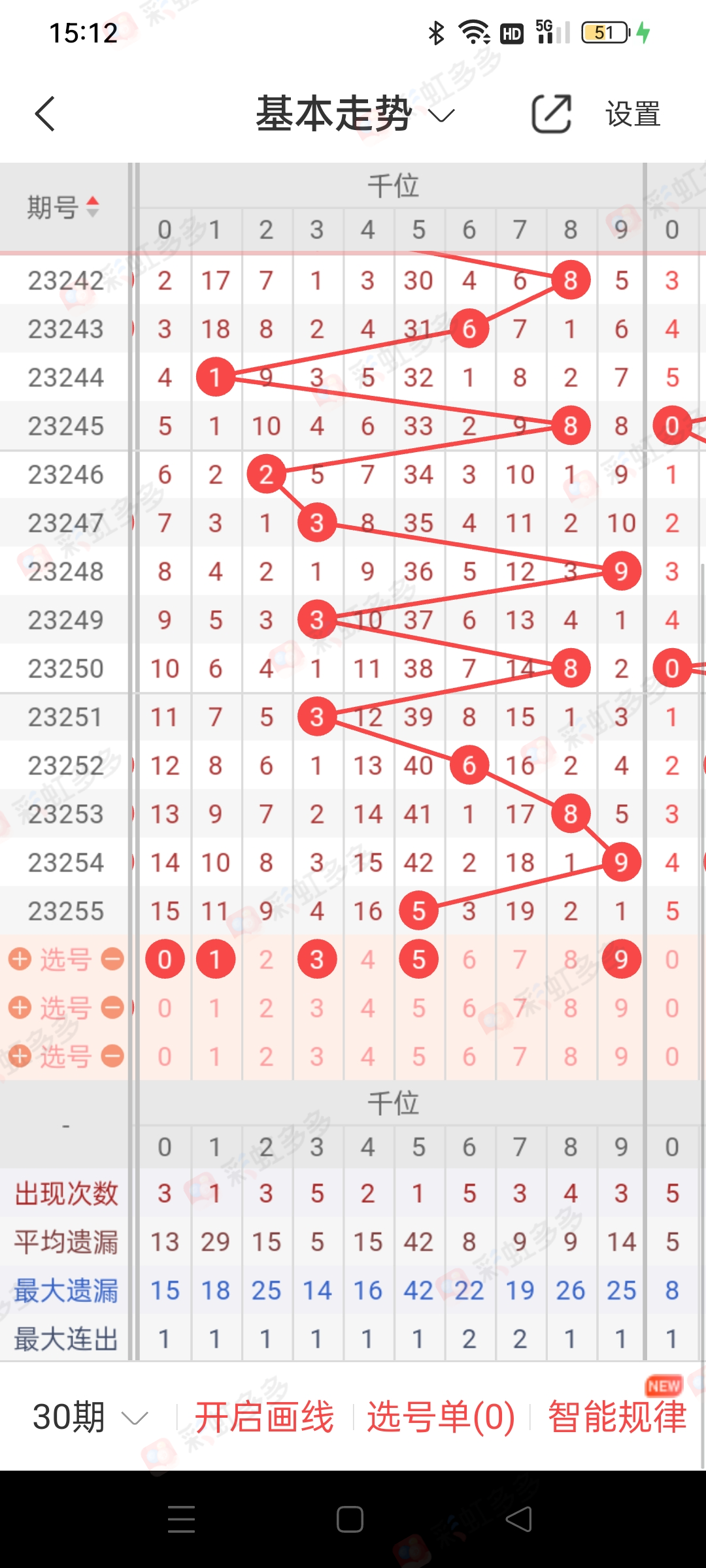
Task: Open the share icon in the header
Action: point(551,113)
